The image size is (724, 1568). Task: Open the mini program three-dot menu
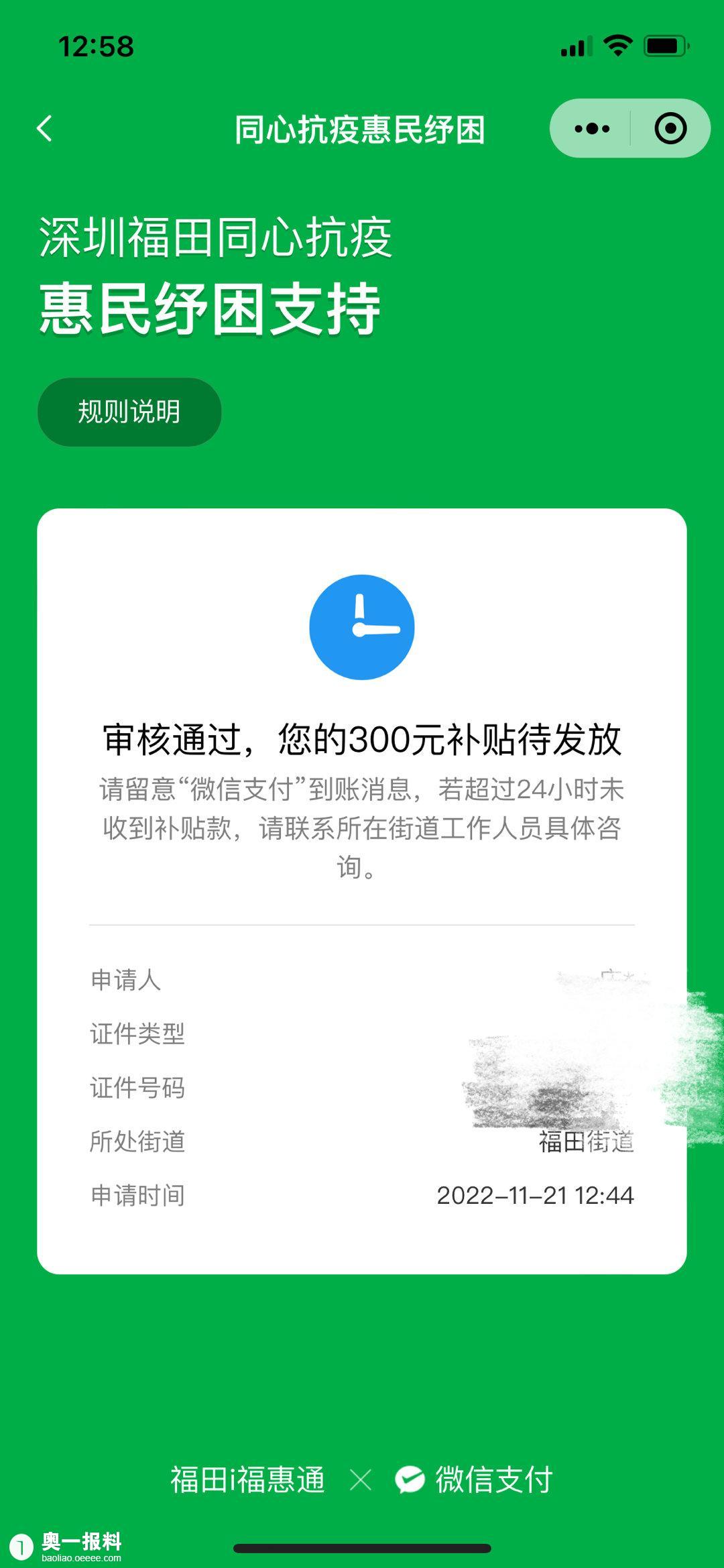[592, 128]
